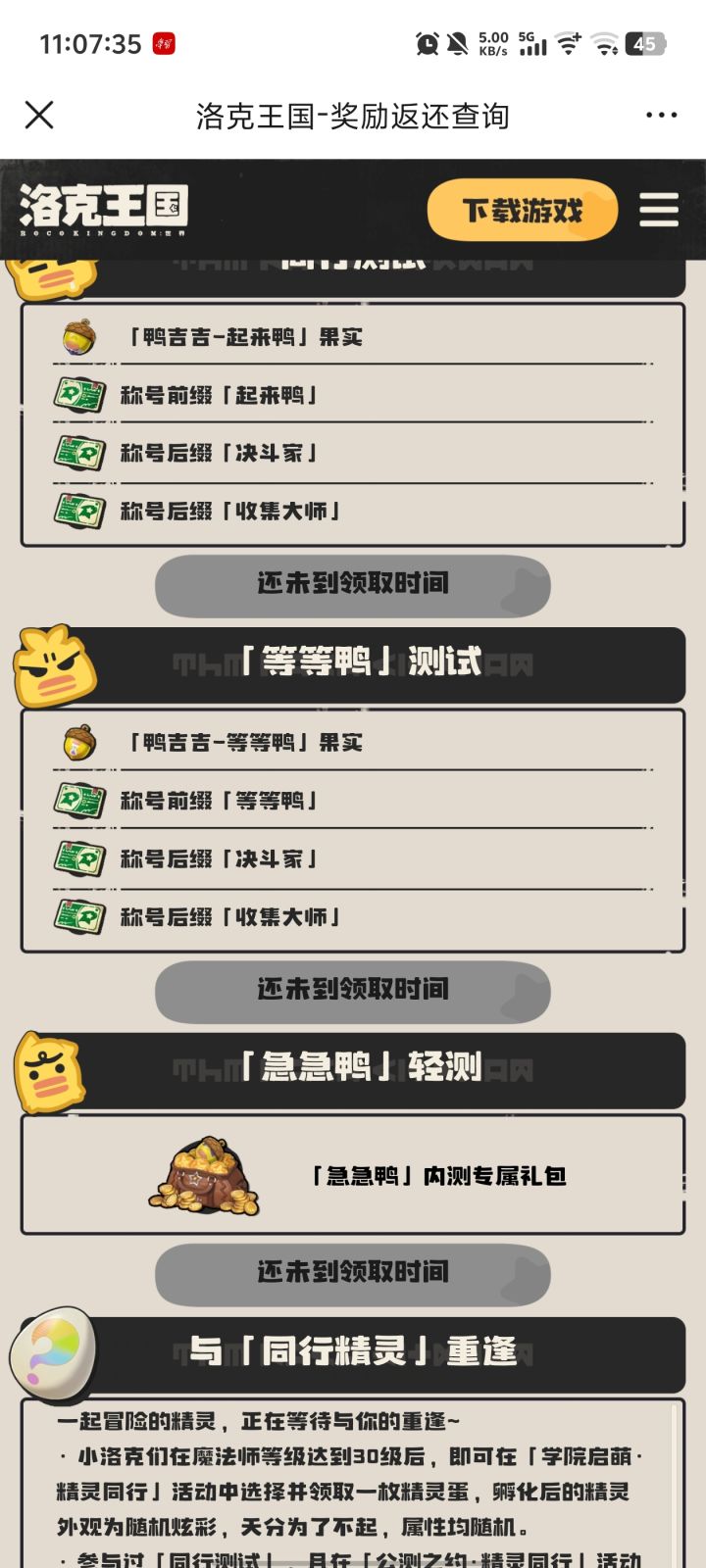Close the 洛克王国-奖励返还查询 page
Image resolution: width=706 pixels, height=1568 pixels.
pos(39,115)
